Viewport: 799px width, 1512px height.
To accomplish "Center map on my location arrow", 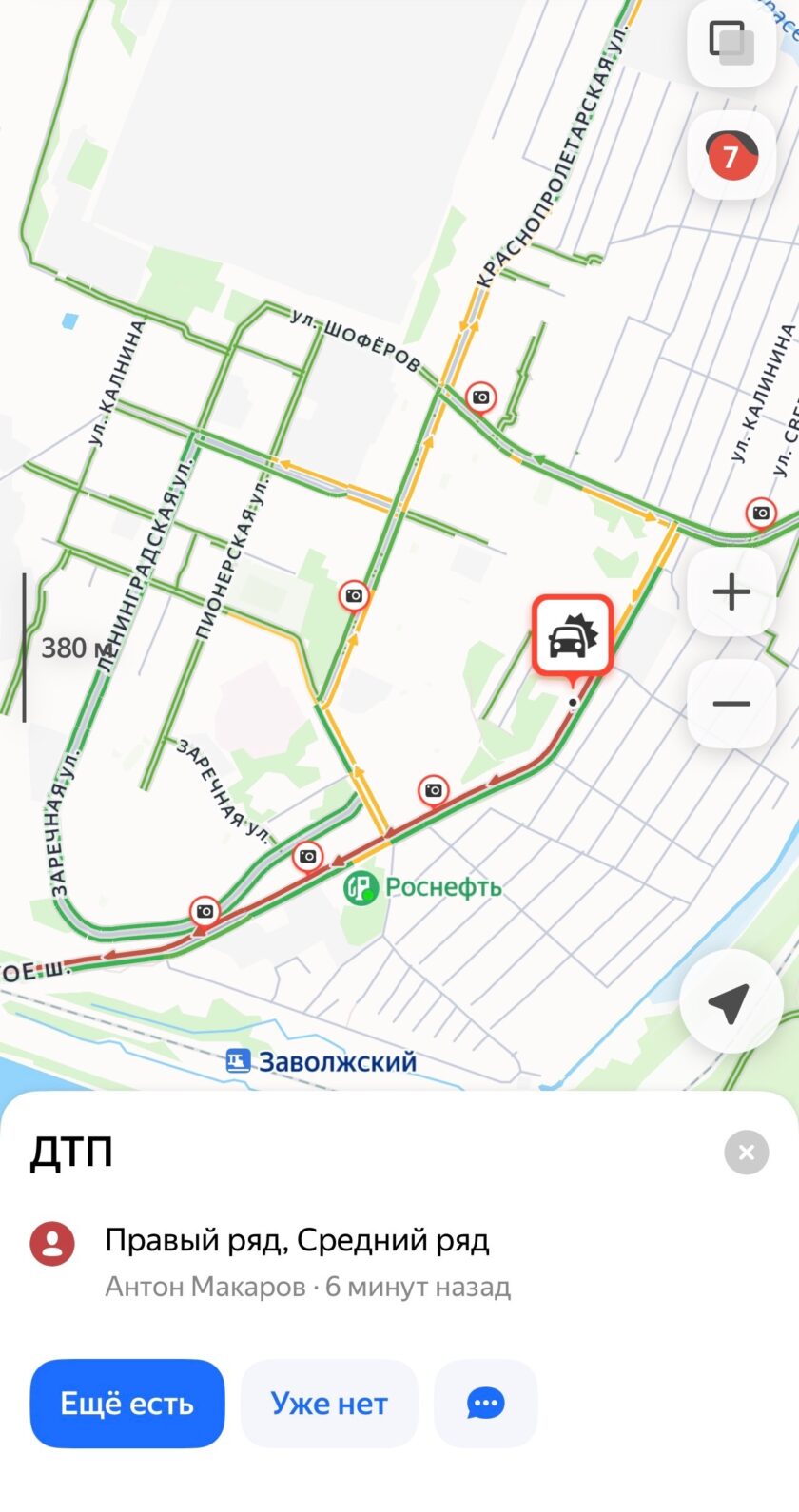I will tap(730, 1002).
